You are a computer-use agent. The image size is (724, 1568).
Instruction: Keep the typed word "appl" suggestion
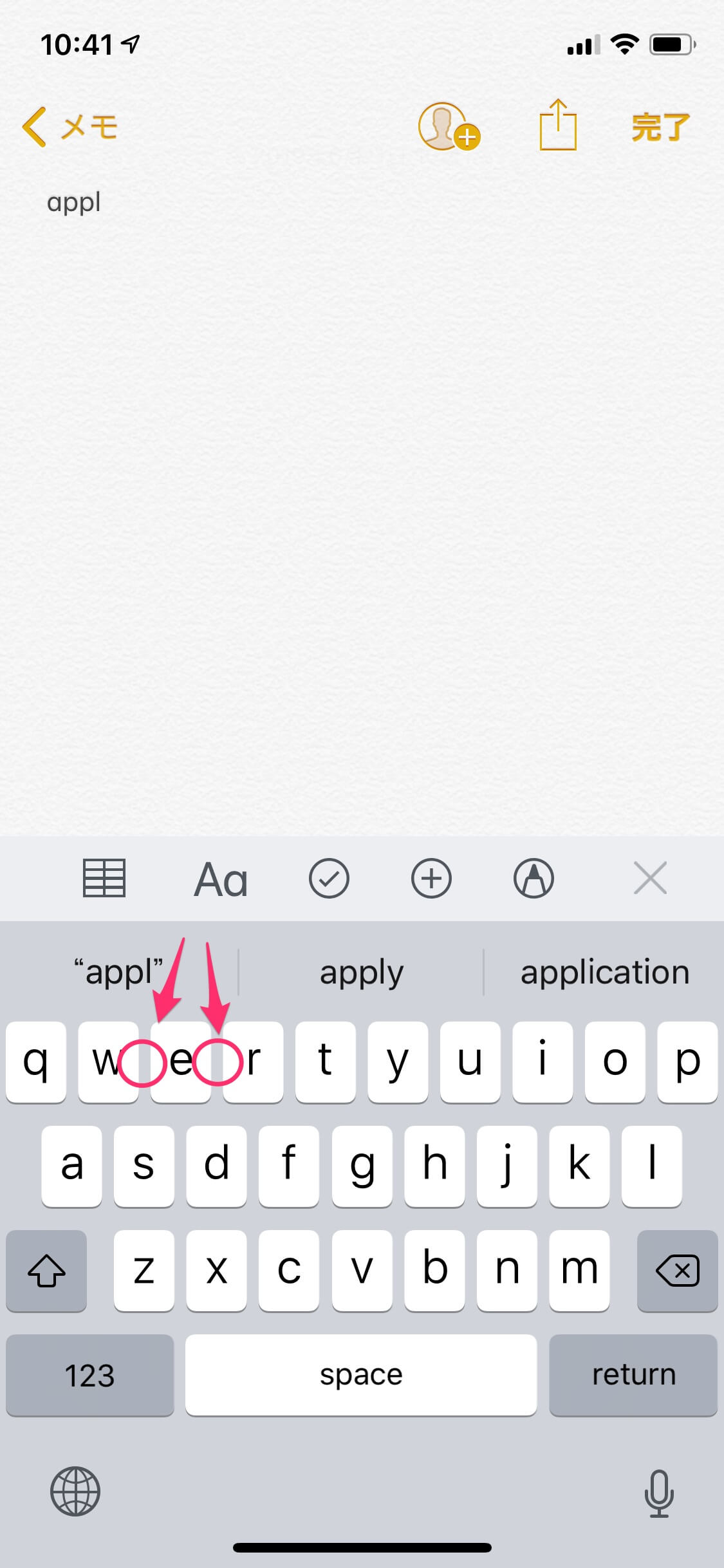click(x=119, y=972)
